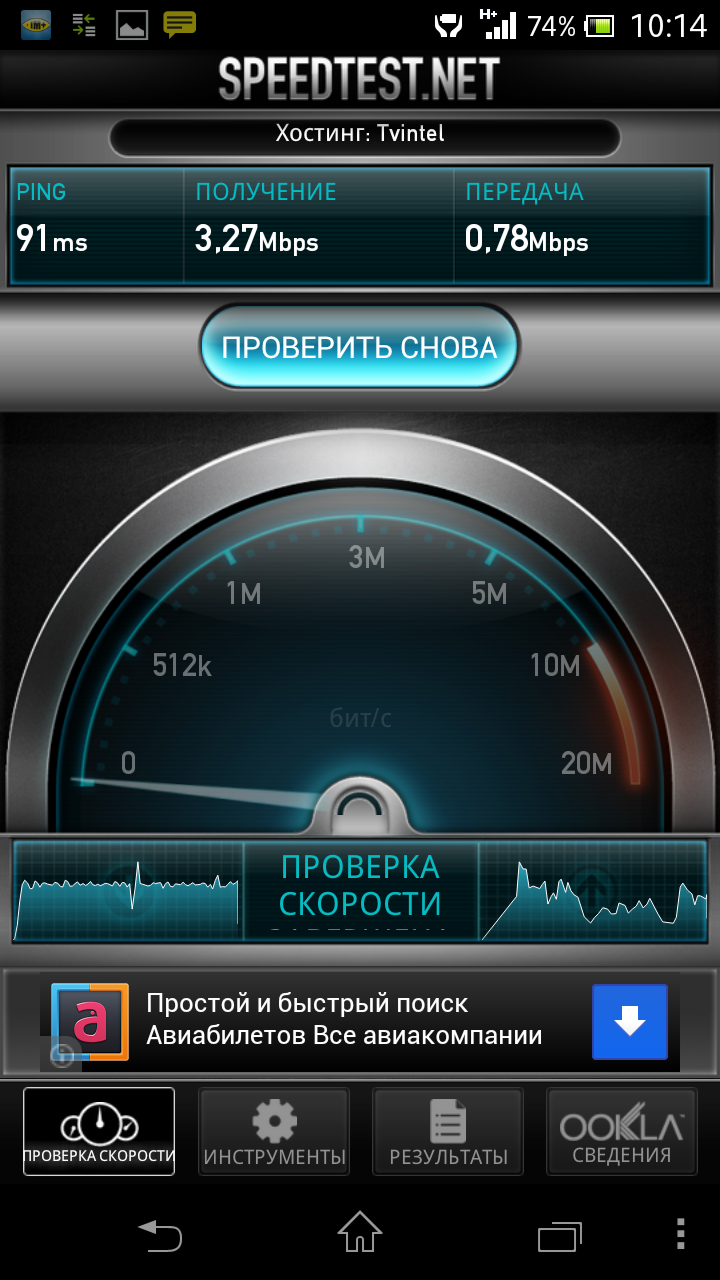Open the overflow menu dots in navigation bar
The width and height of the screenshot is (720, 1280).
(680, 1235)
